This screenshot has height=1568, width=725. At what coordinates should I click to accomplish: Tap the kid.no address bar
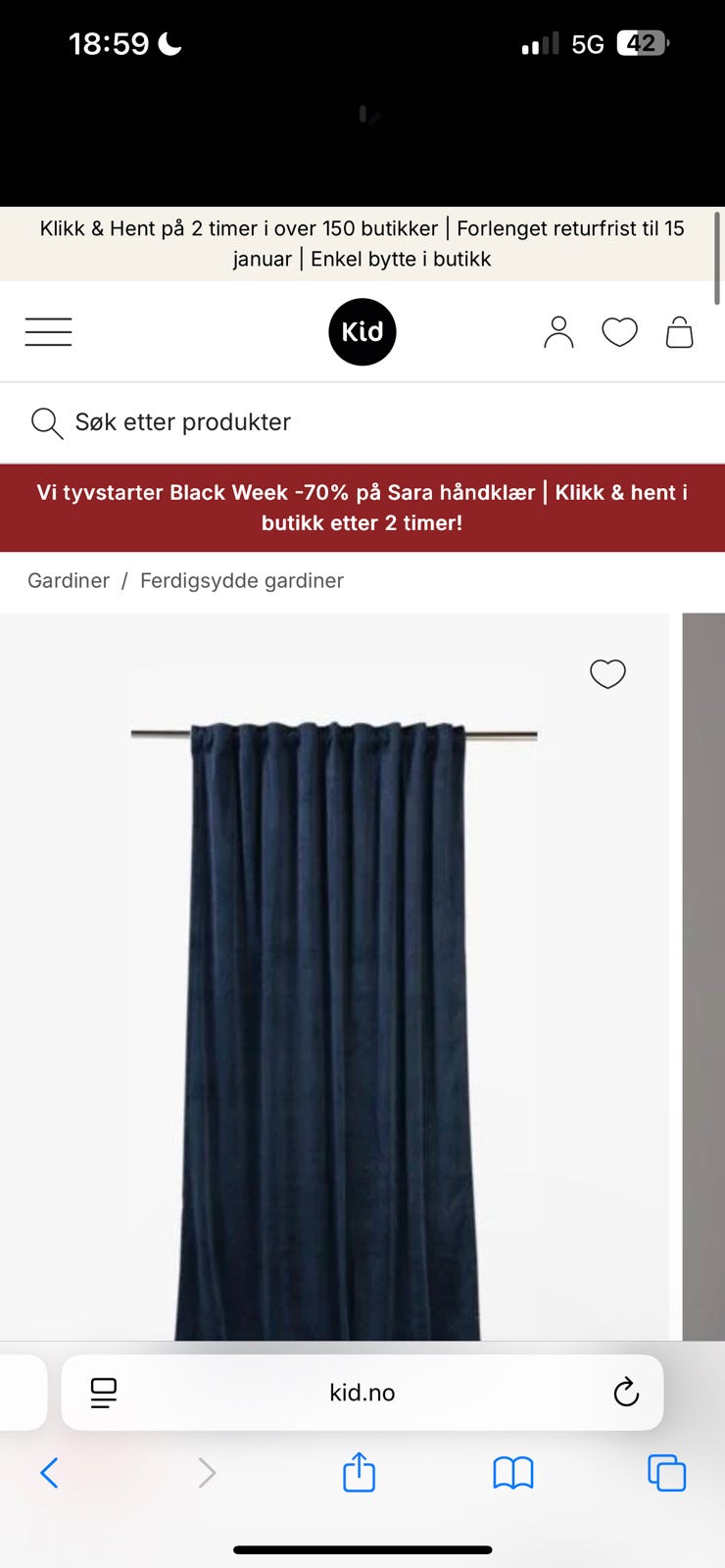(362, 1392)
